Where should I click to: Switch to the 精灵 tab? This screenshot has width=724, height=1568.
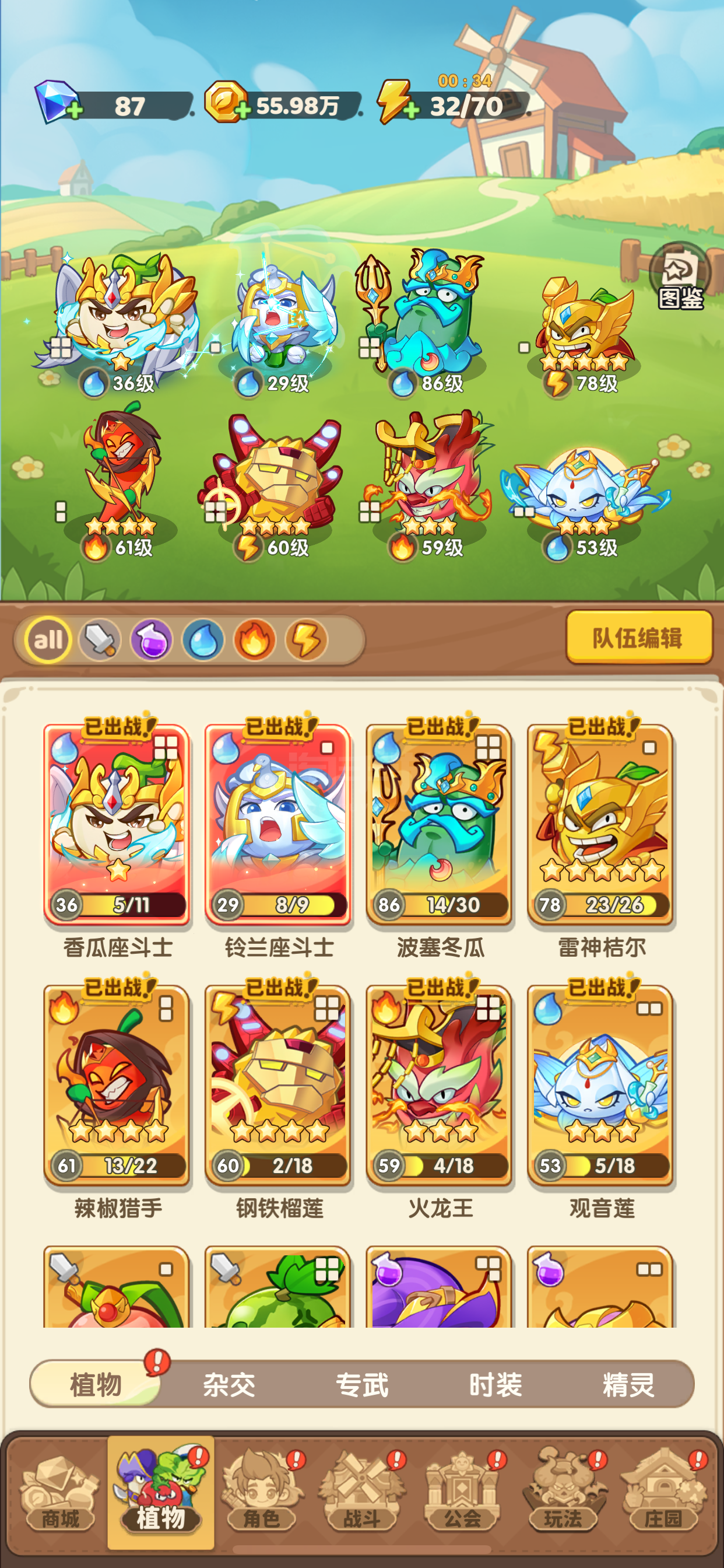628,1385
